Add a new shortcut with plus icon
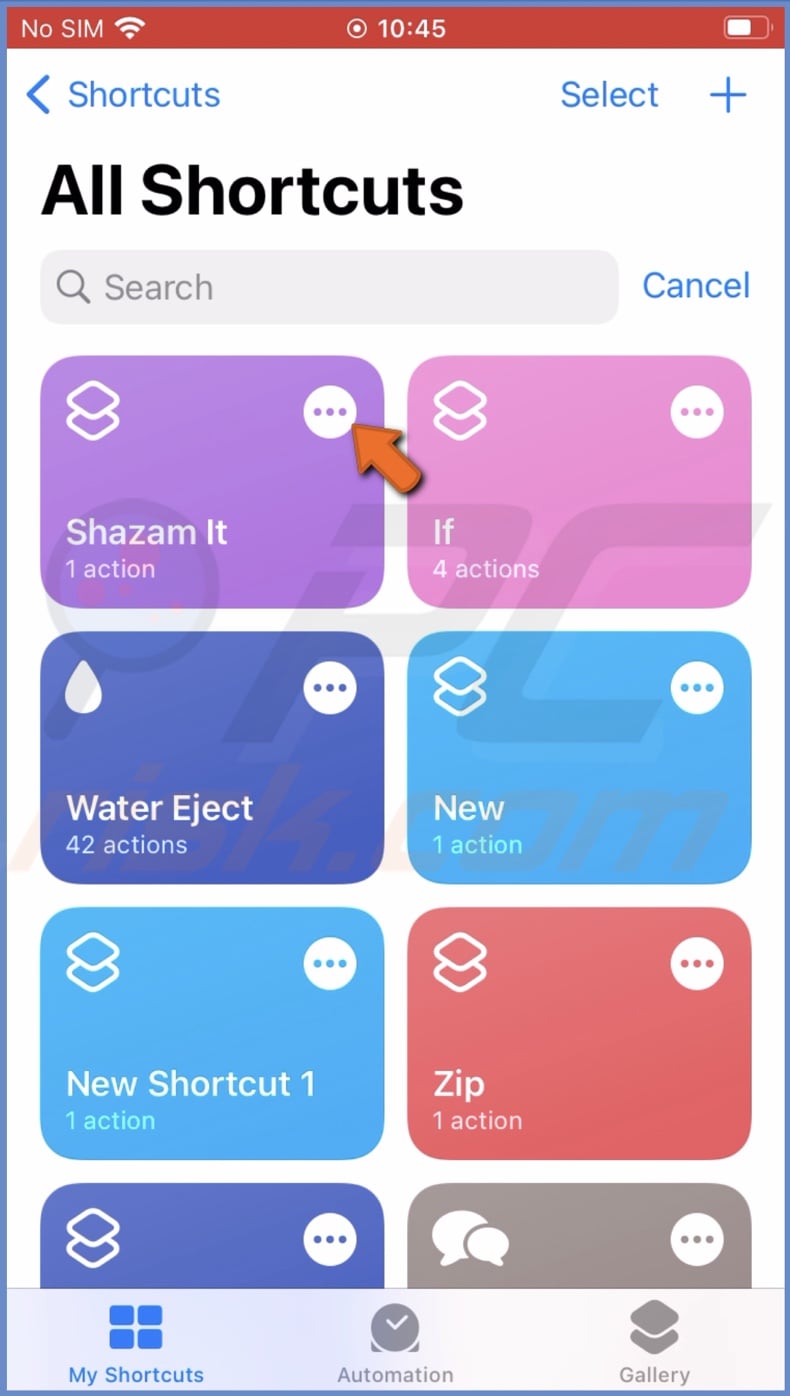Screen dimensions: 790x1396 click(x=728, y=95)
